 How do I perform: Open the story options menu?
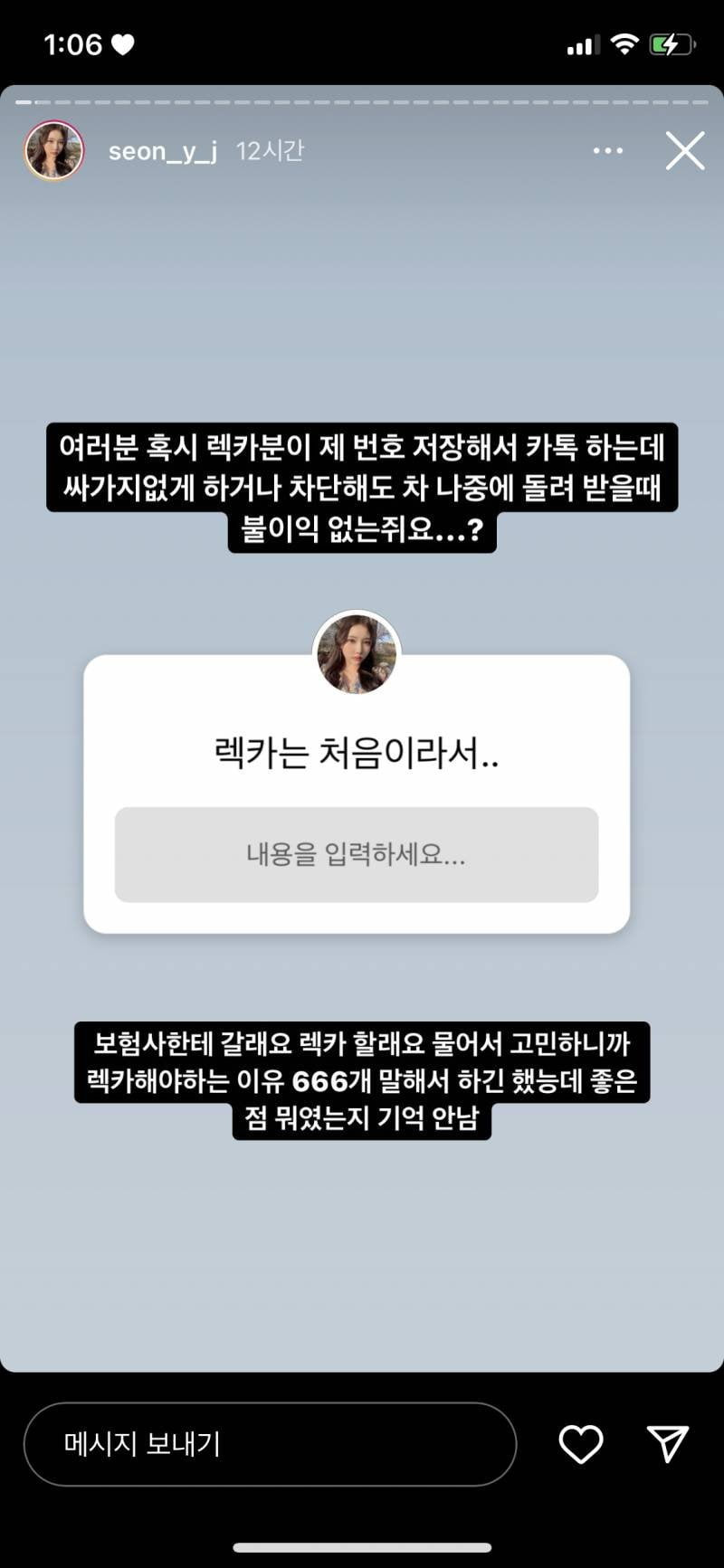tap(607, 151)
